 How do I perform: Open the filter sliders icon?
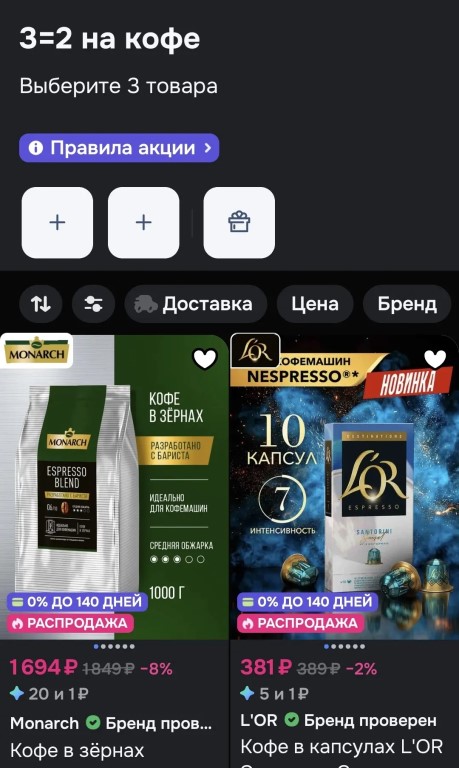pyautogui.click(x=94, y=304)
